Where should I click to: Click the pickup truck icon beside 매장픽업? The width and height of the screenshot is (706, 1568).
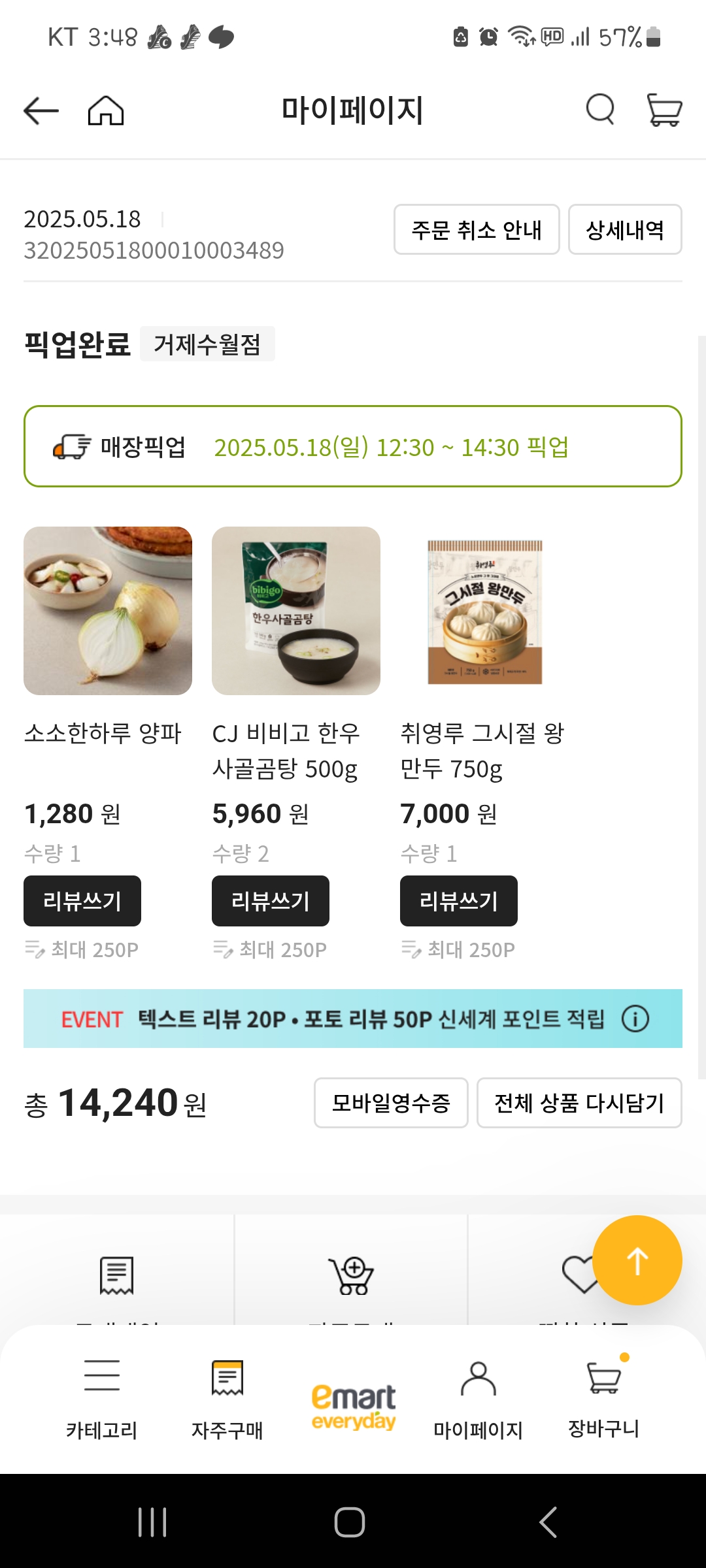click(71, 448)
